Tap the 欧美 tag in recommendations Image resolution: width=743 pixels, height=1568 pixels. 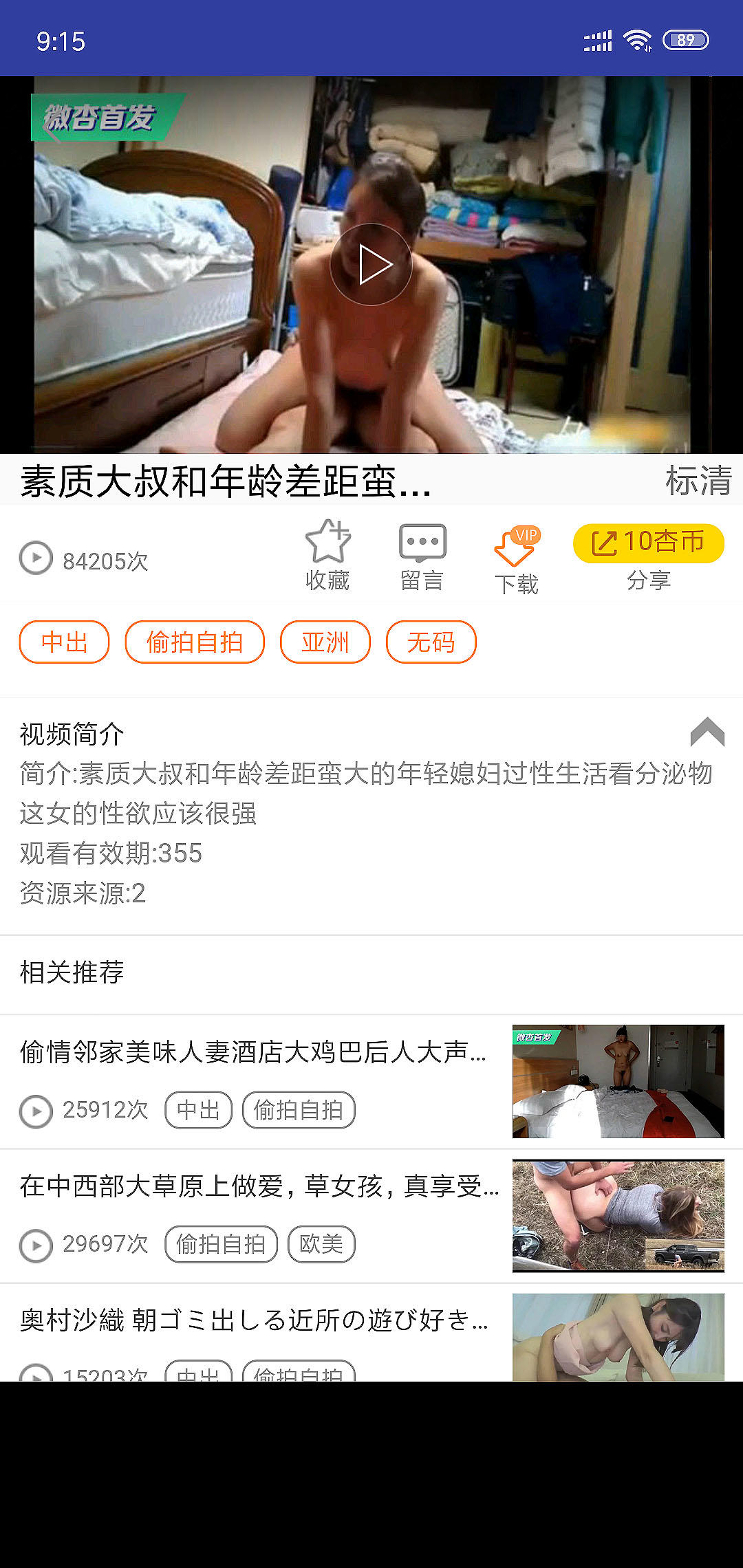(x=321, y=1244)
